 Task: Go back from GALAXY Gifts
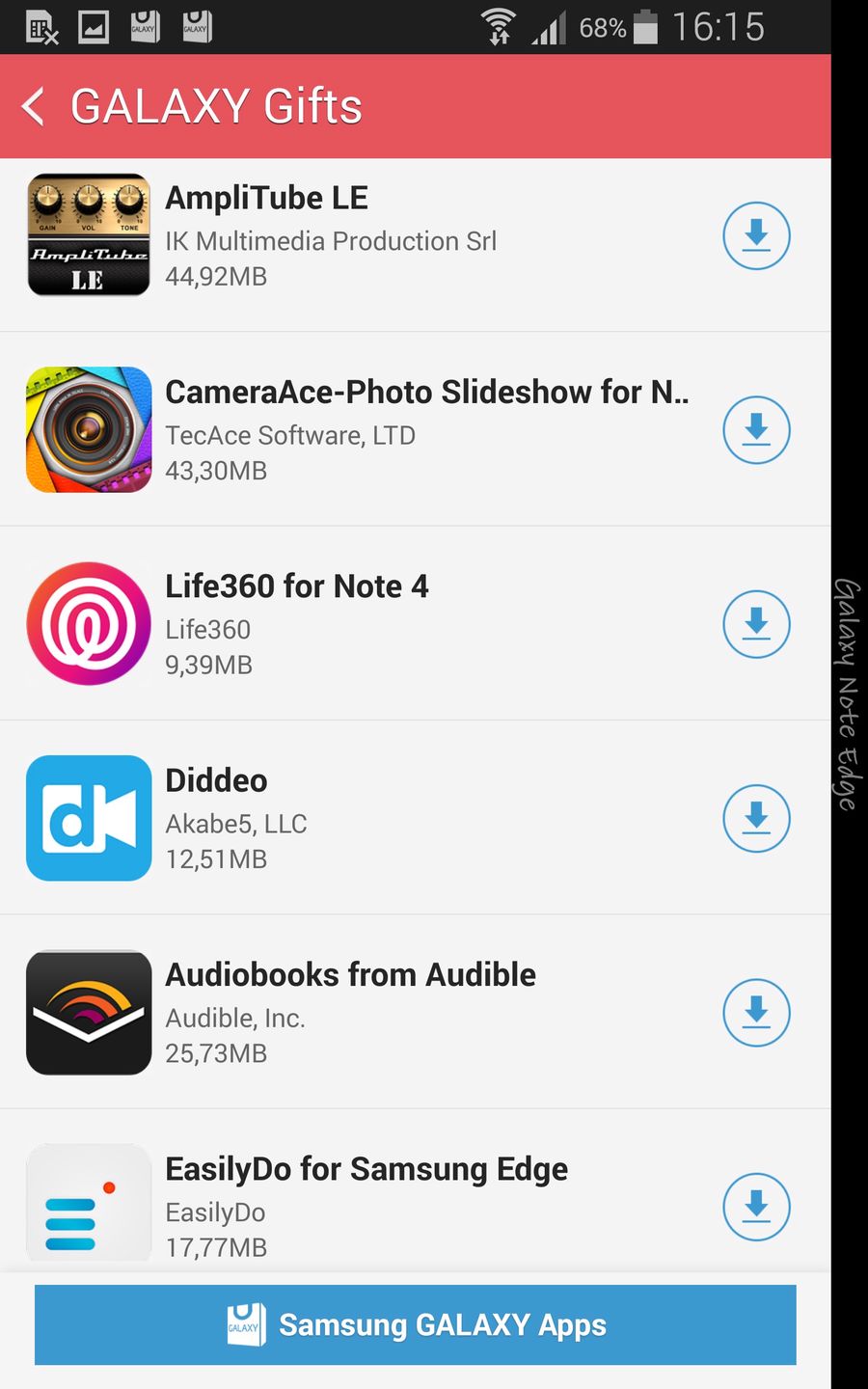35,106
